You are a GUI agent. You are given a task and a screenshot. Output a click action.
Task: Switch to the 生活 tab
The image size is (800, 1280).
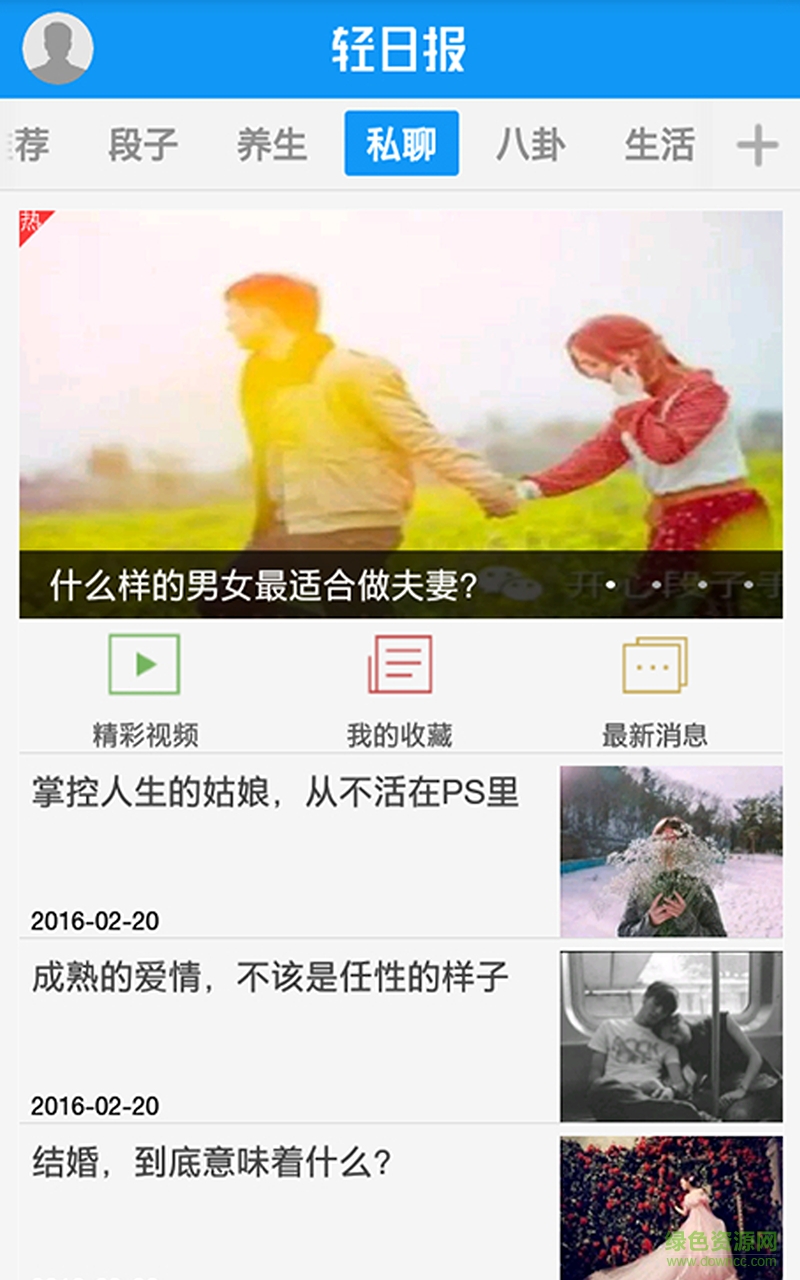(659, 145)
